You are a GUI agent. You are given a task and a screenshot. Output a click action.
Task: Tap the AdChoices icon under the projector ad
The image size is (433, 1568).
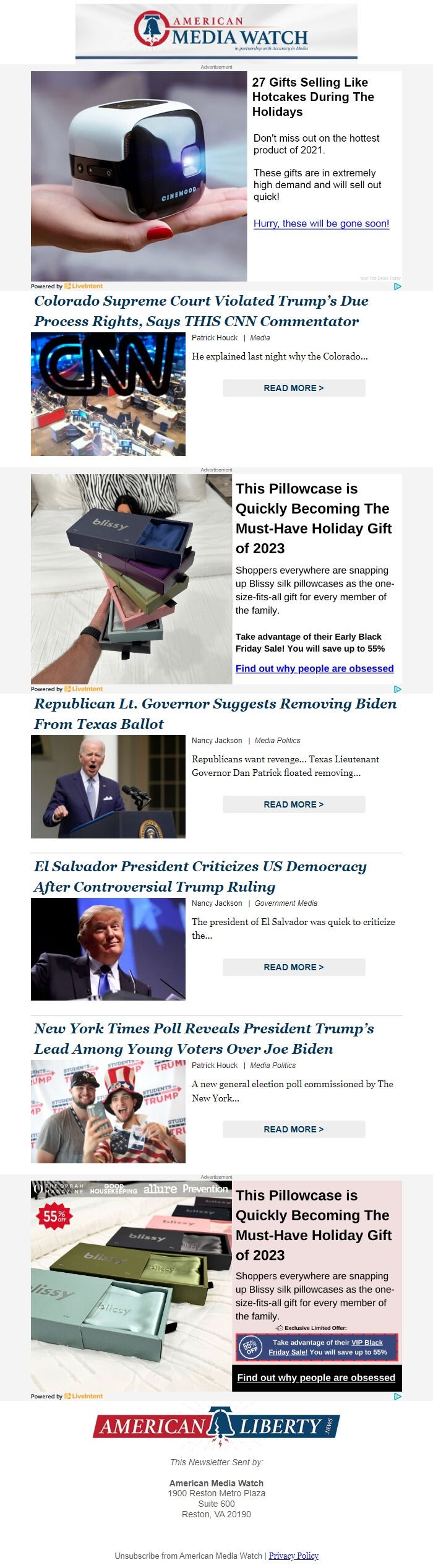click(x=398, y=286)
